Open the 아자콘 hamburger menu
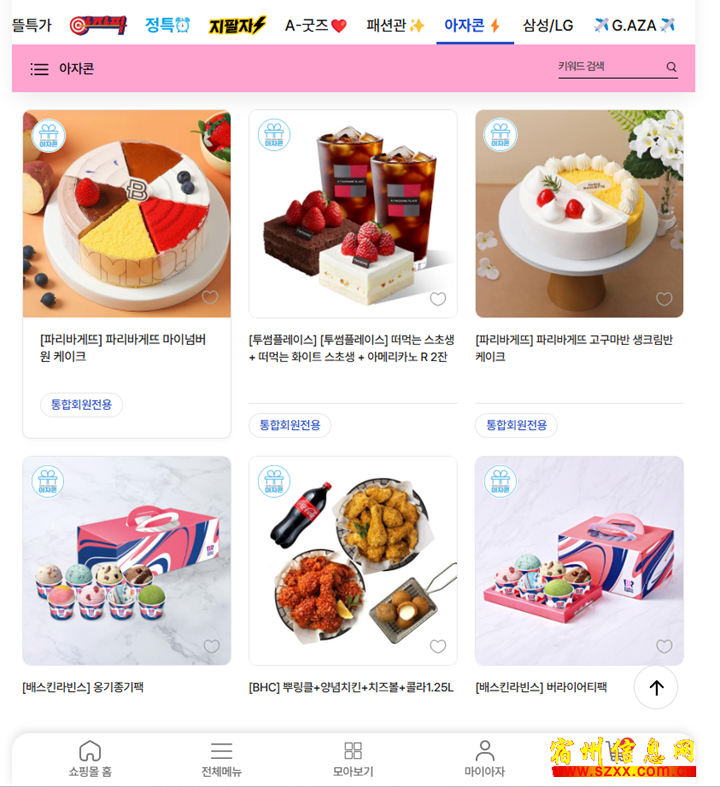The width and height of the screenshot is (720, 787). point(39,69)
